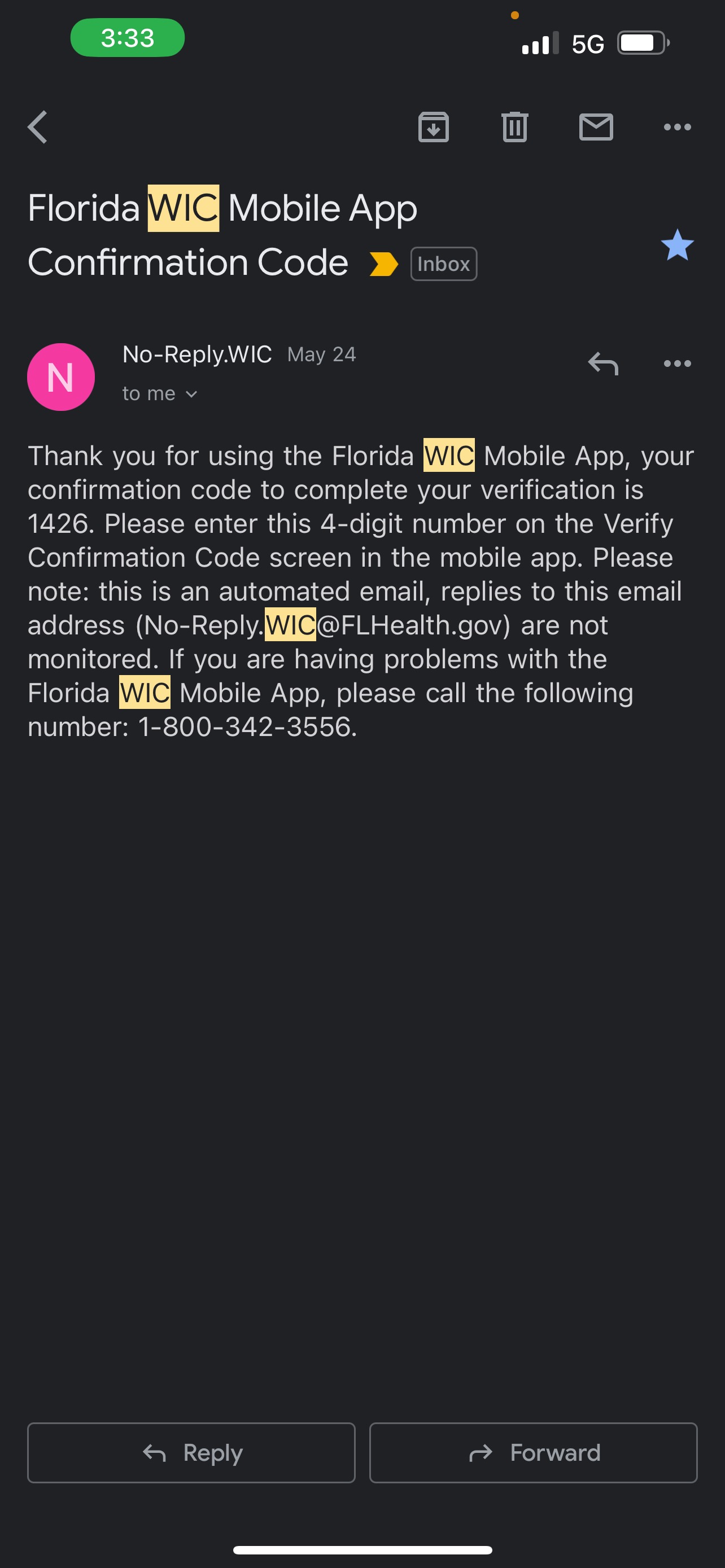The width and height of the screenshot is (725, 1568).
Task: Open the top toolbar overflow menu
Action: point(678,127)
